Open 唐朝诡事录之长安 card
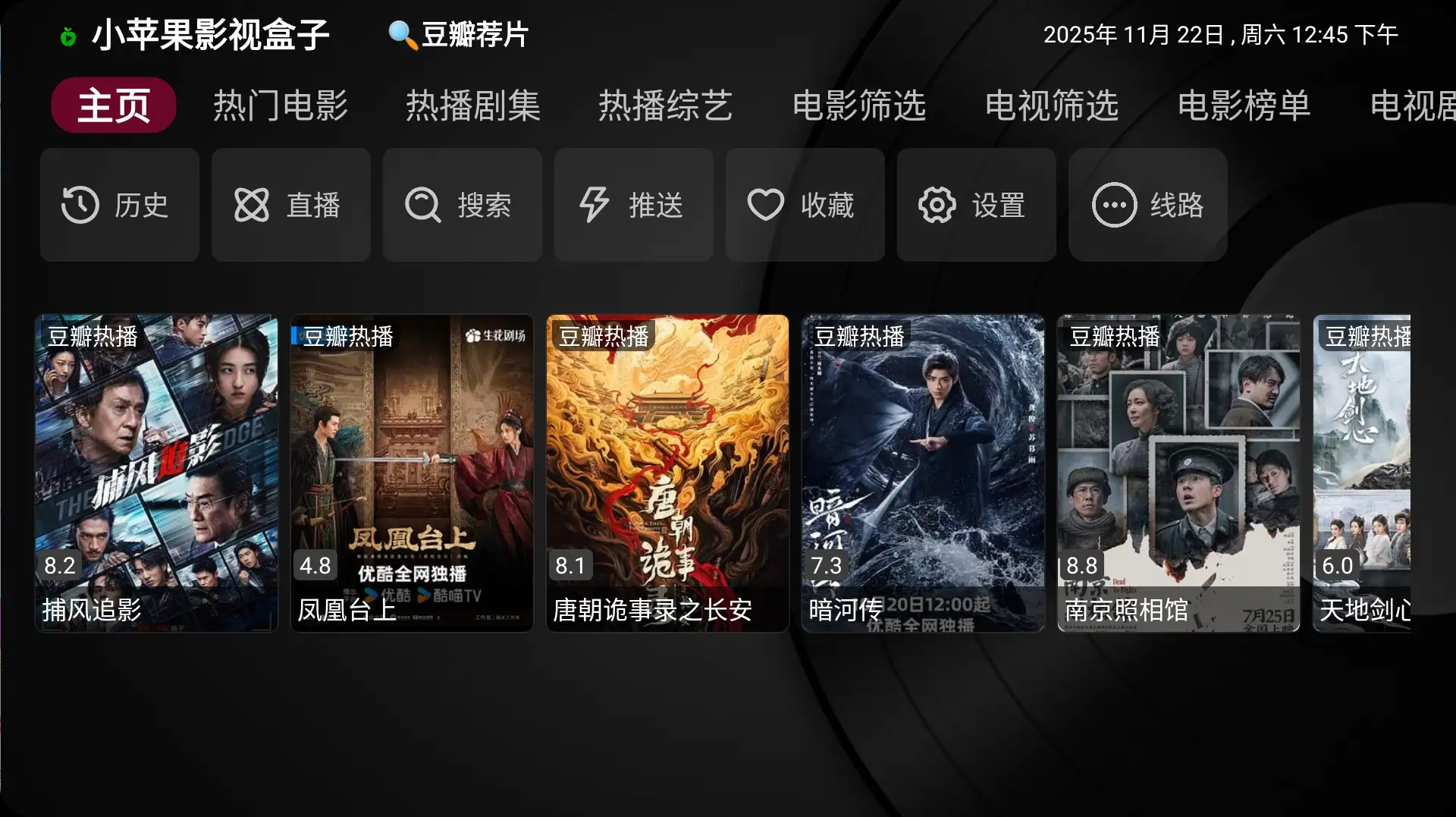This screenshot has width=1456, height=817. pos(667,473)
